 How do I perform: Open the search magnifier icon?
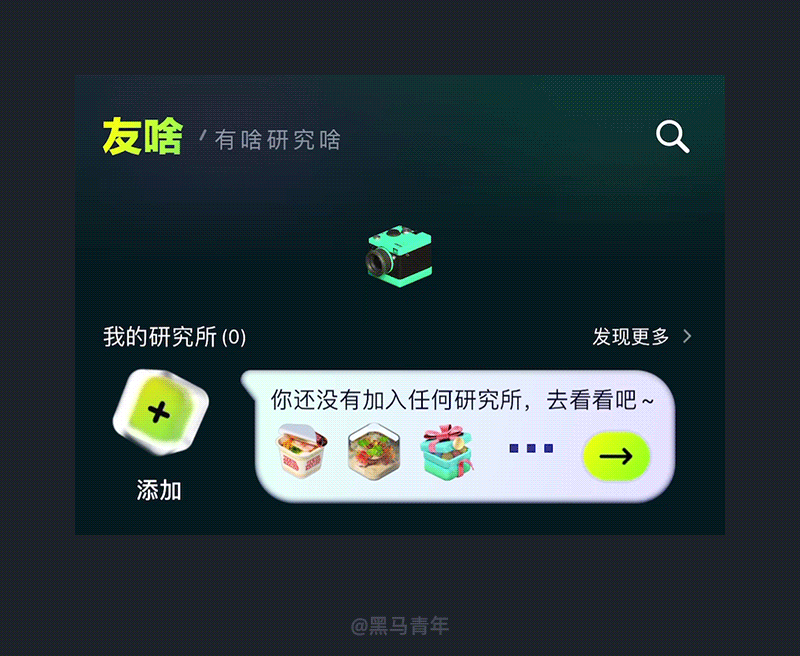pos(672,136)
